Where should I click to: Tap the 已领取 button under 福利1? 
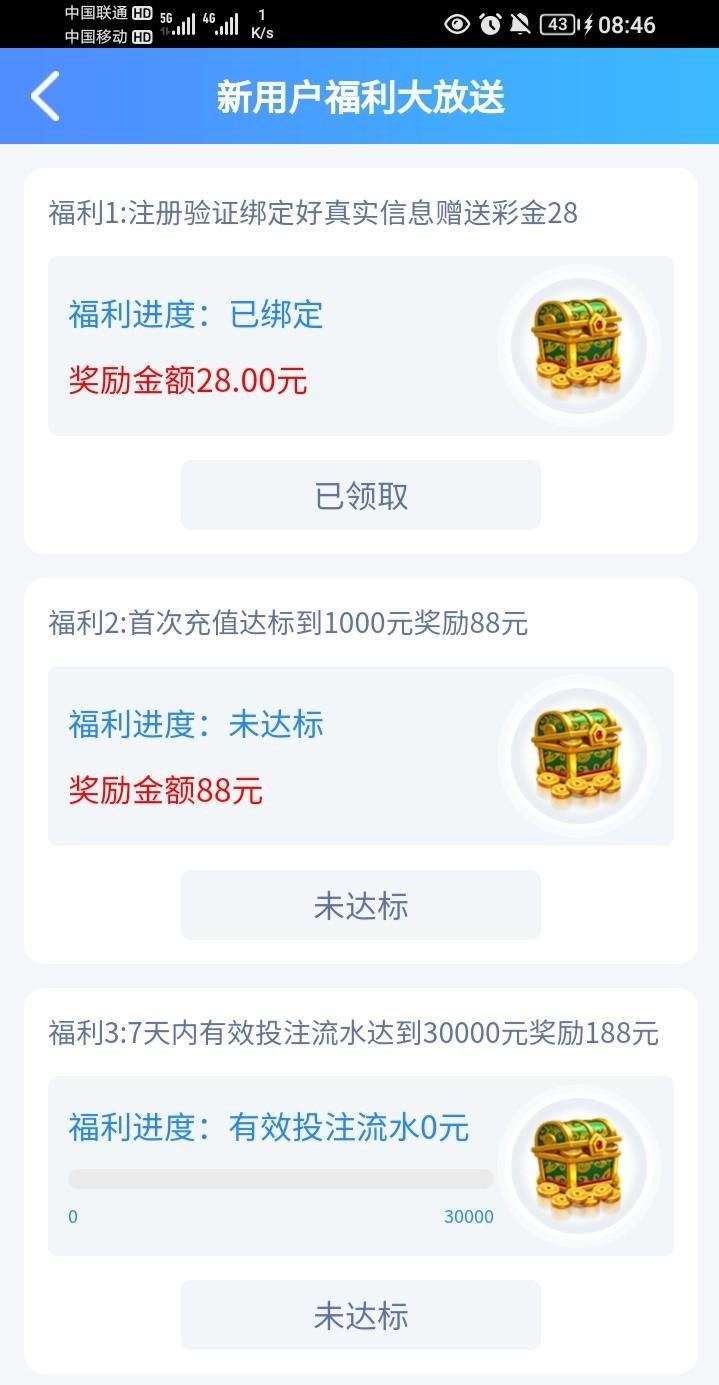click(x=360, y=495)
